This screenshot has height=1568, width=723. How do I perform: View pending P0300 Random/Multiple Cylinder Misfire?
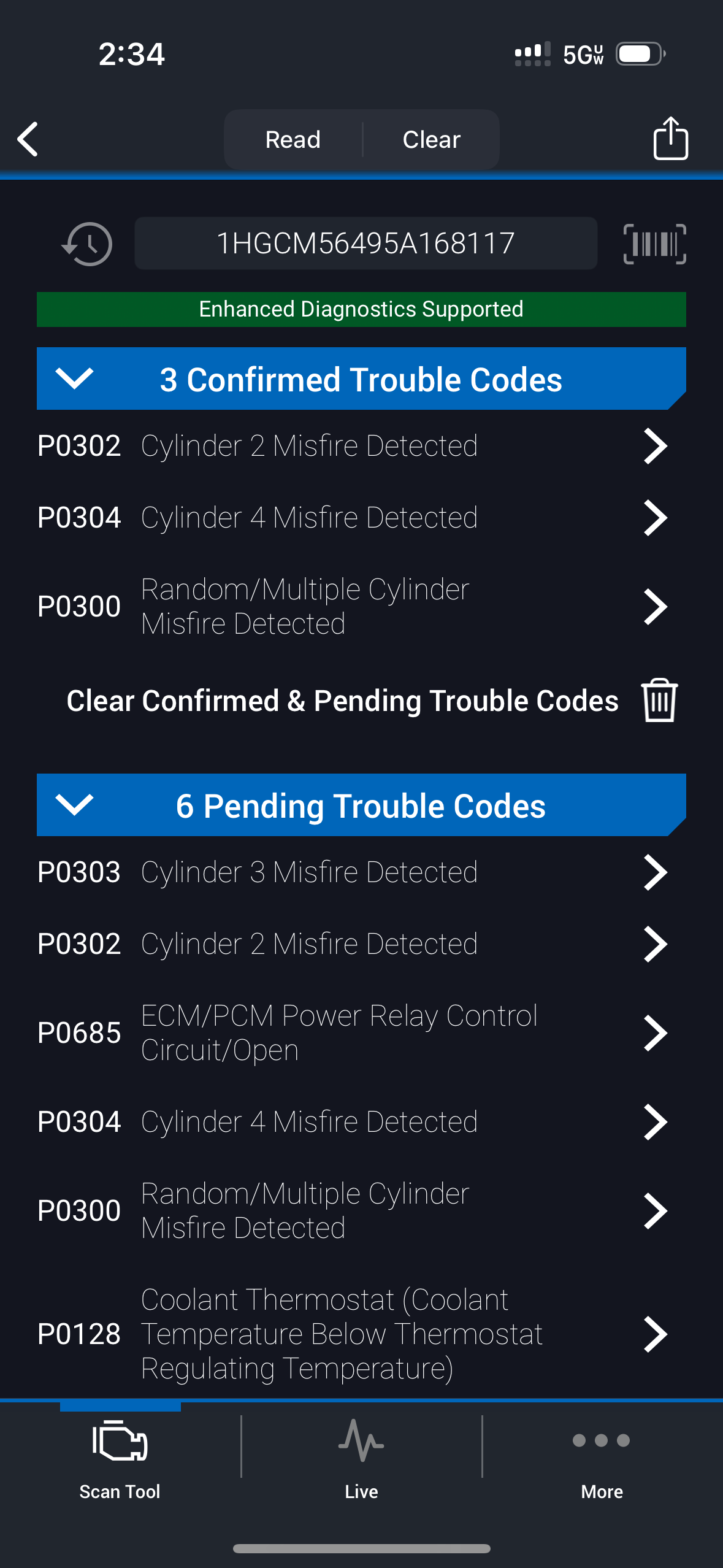click(353, 1211)
